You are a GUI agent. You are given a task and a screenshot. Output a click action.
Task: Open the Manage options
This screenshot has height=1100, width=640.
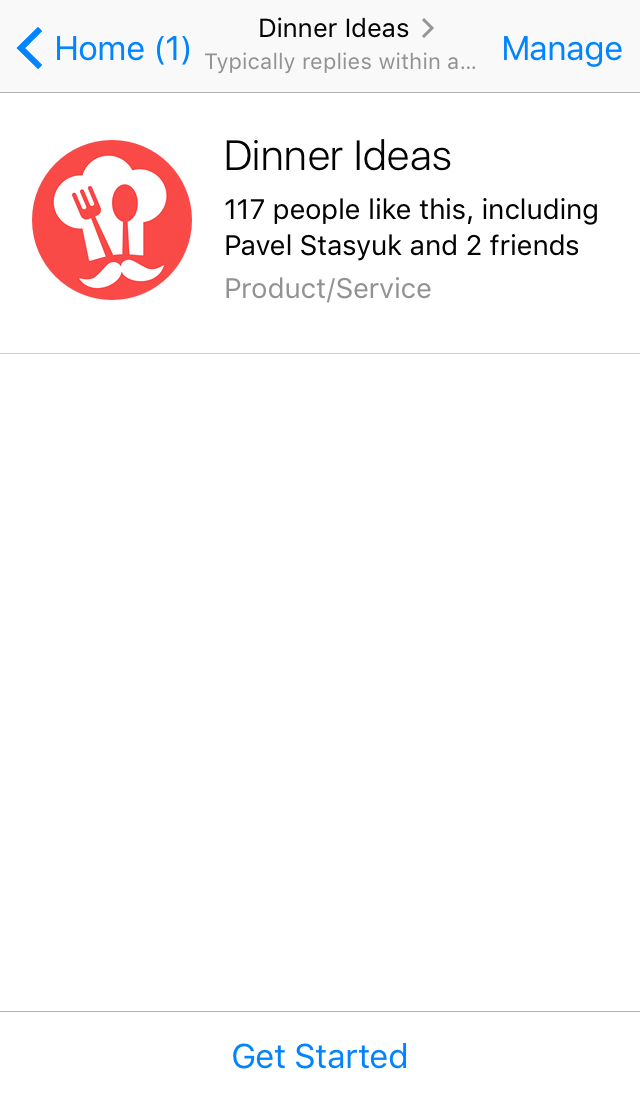tap(561, 48)
